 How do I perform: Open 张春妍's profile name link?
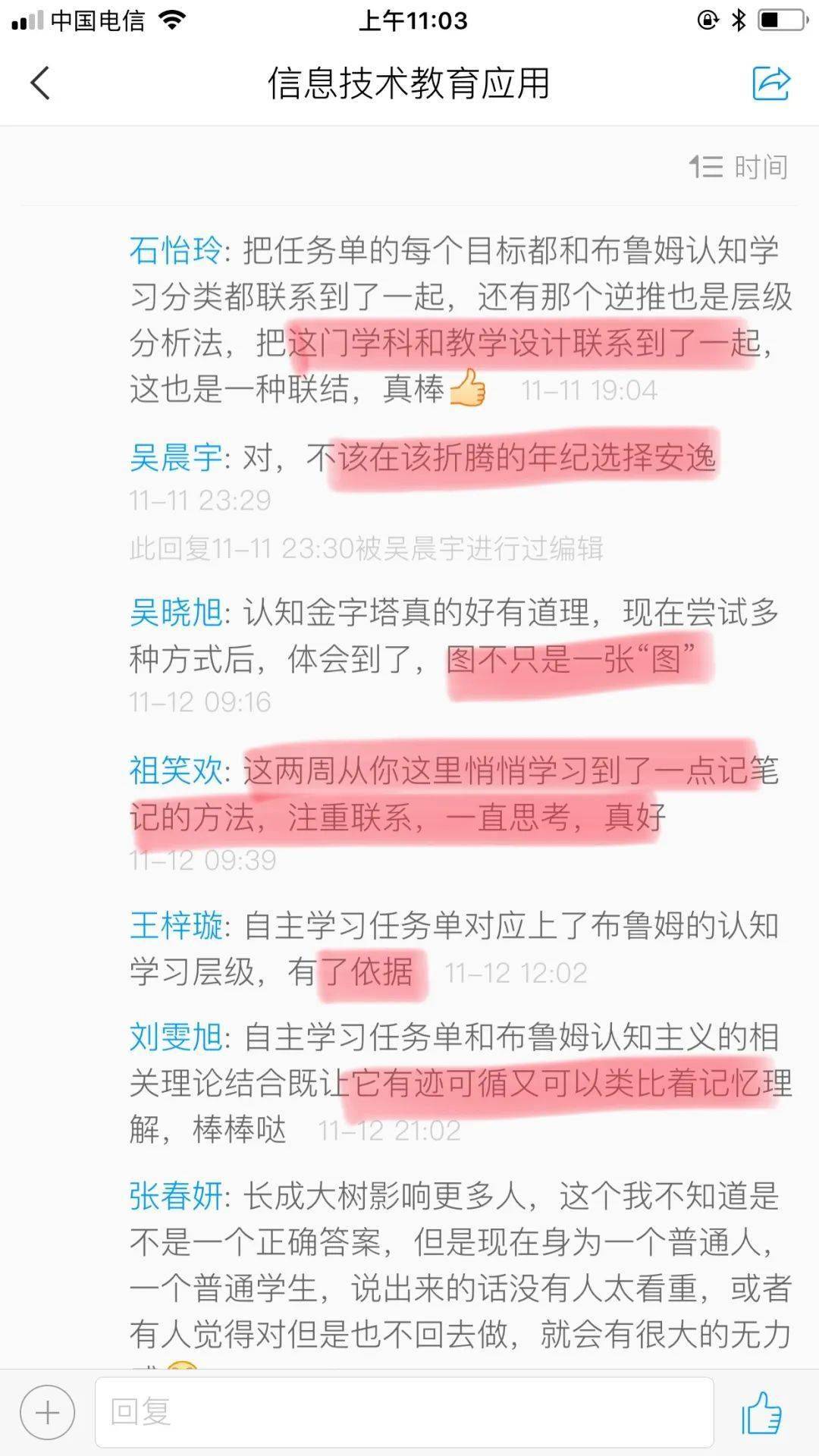(176, 1197)
